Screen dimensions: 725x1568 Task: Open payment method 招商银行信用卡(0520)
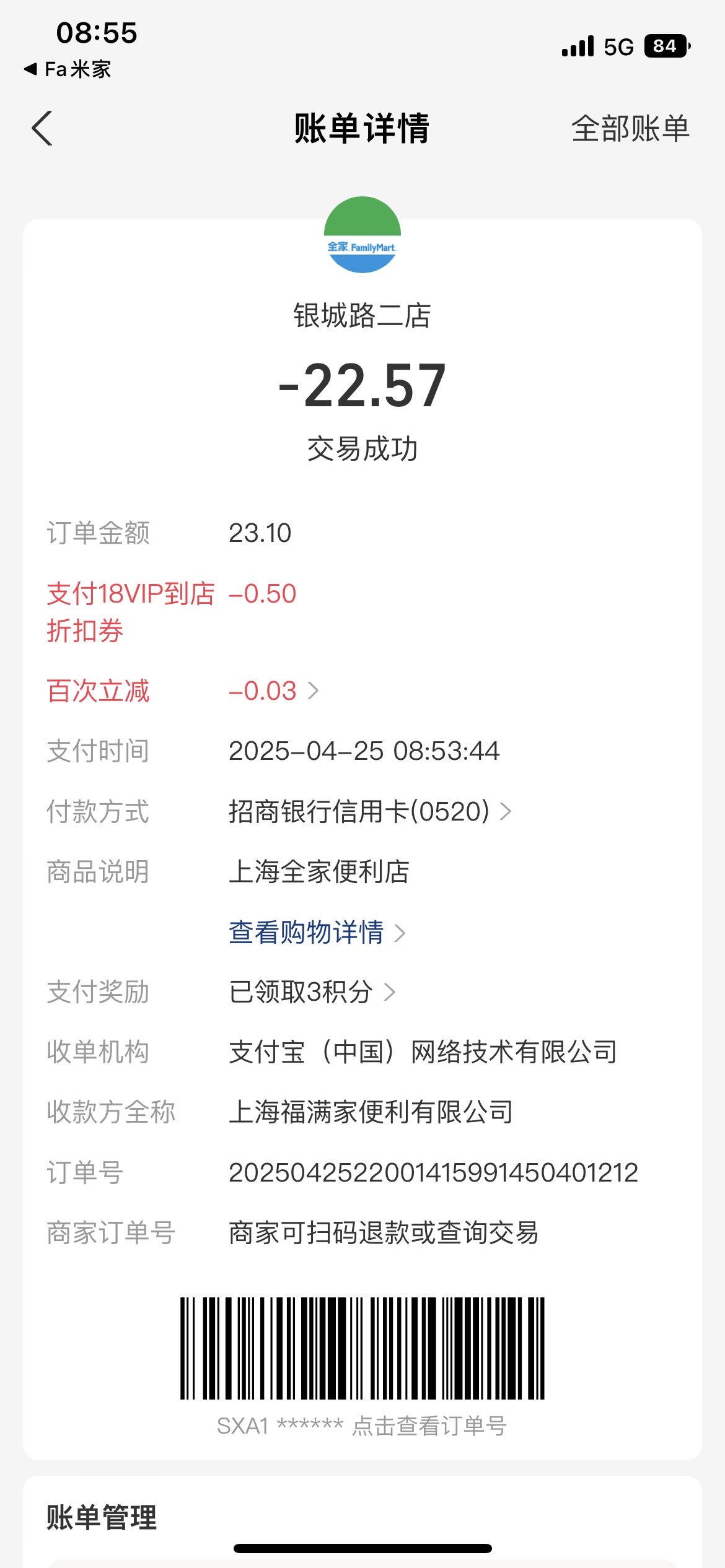[370, 811]
